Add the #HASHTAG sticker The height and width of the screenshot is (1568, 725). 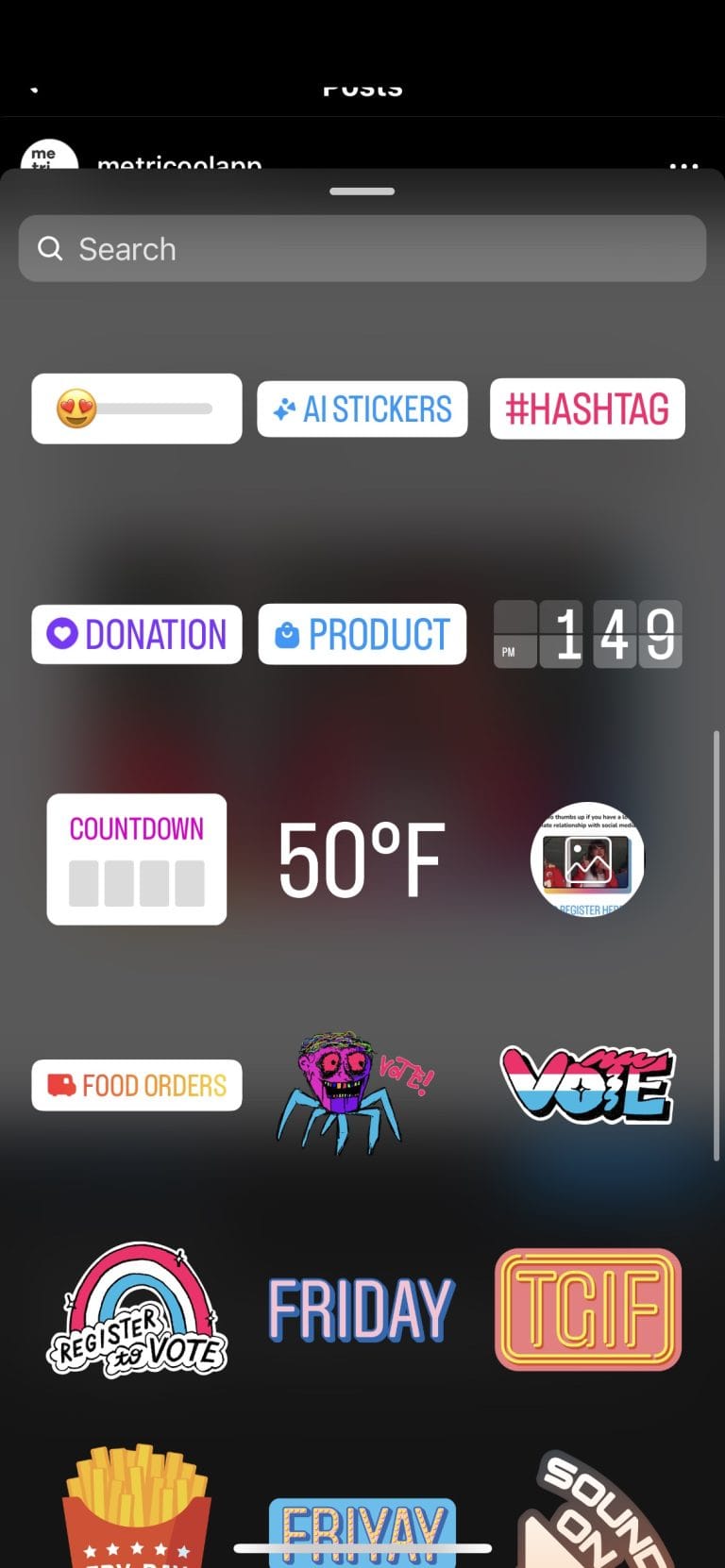click(x=587, y=409)
